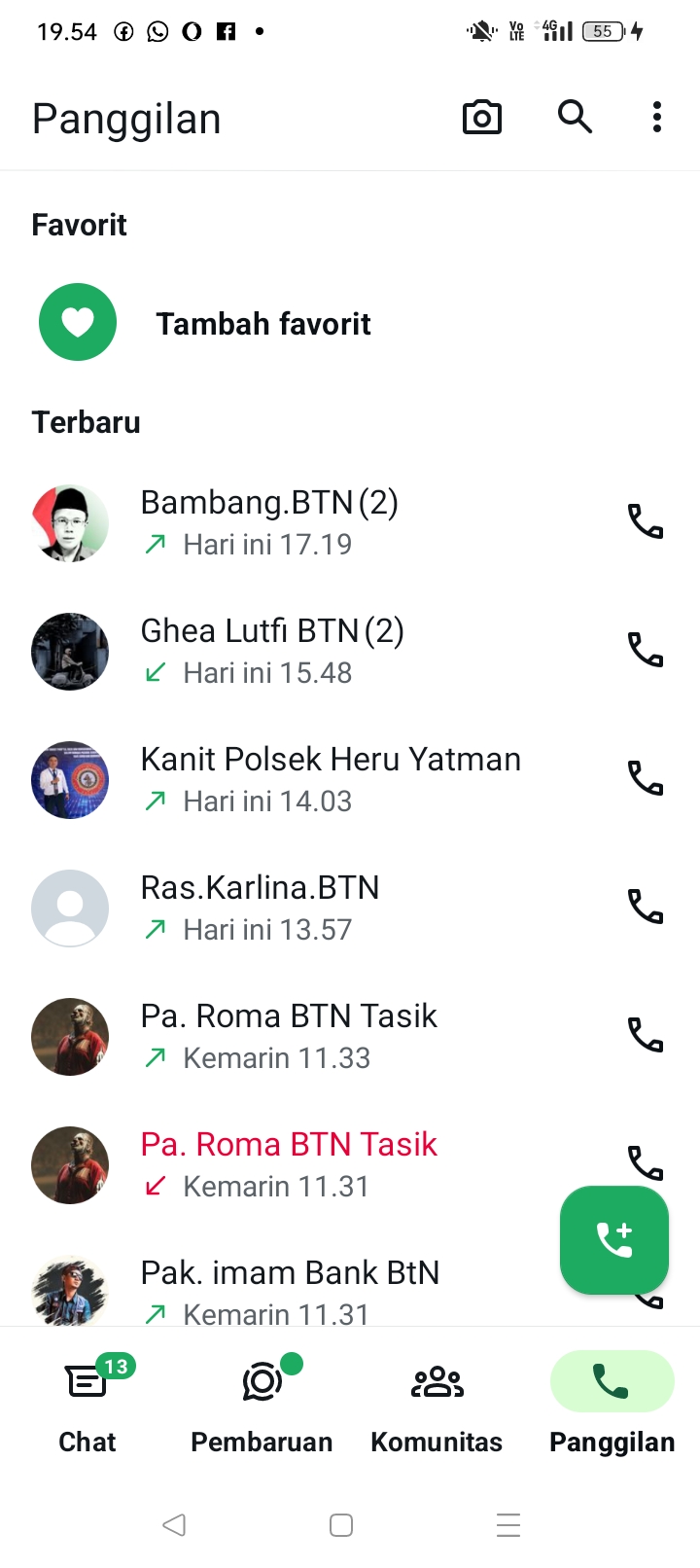This screenshot has height=1568, width=700.
Task: Go back using system back button
Action: tap(174, 1524)
